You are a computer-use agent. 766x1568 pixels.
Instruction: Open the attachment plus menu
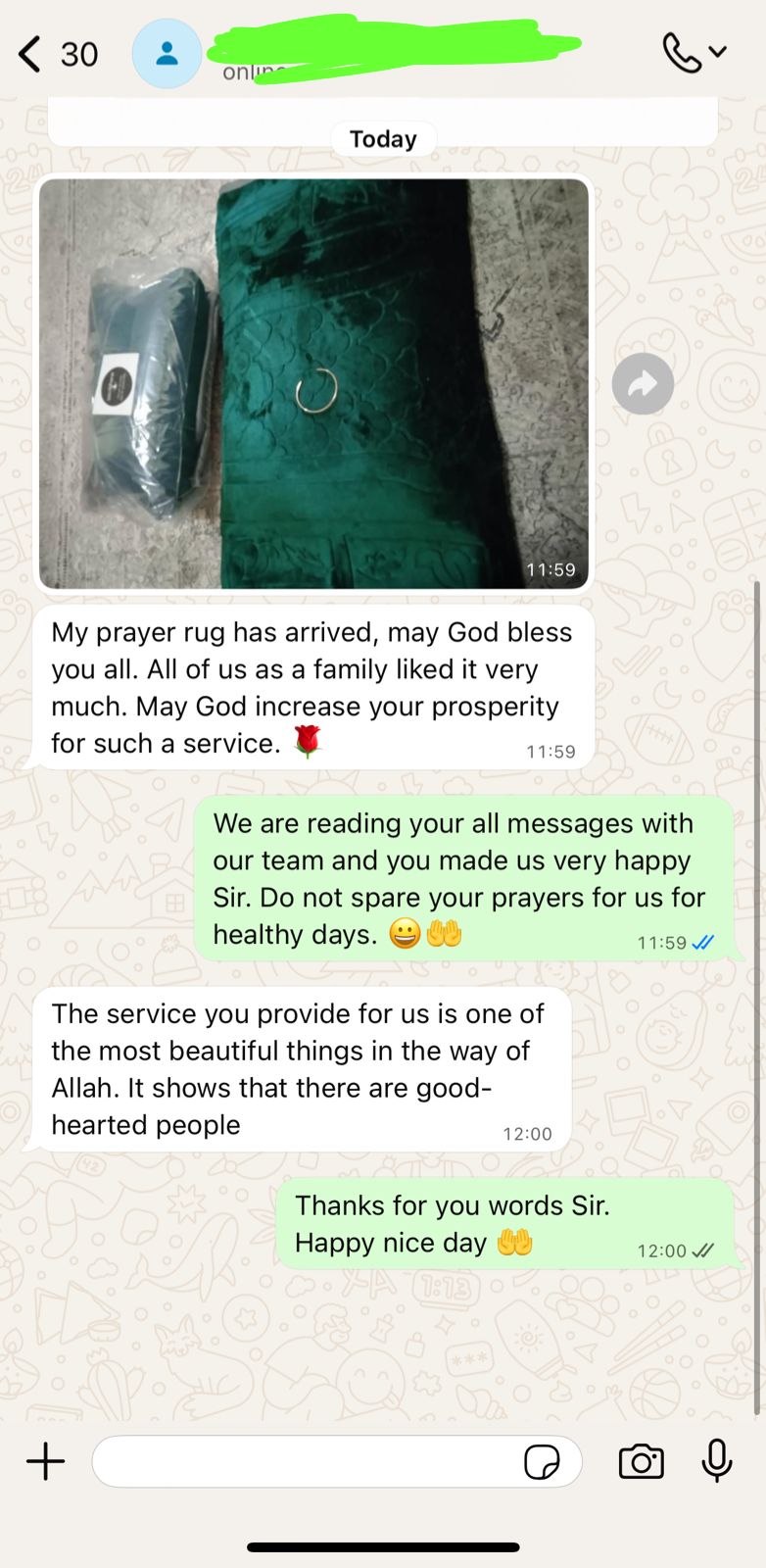click(x=46, y=1461)
